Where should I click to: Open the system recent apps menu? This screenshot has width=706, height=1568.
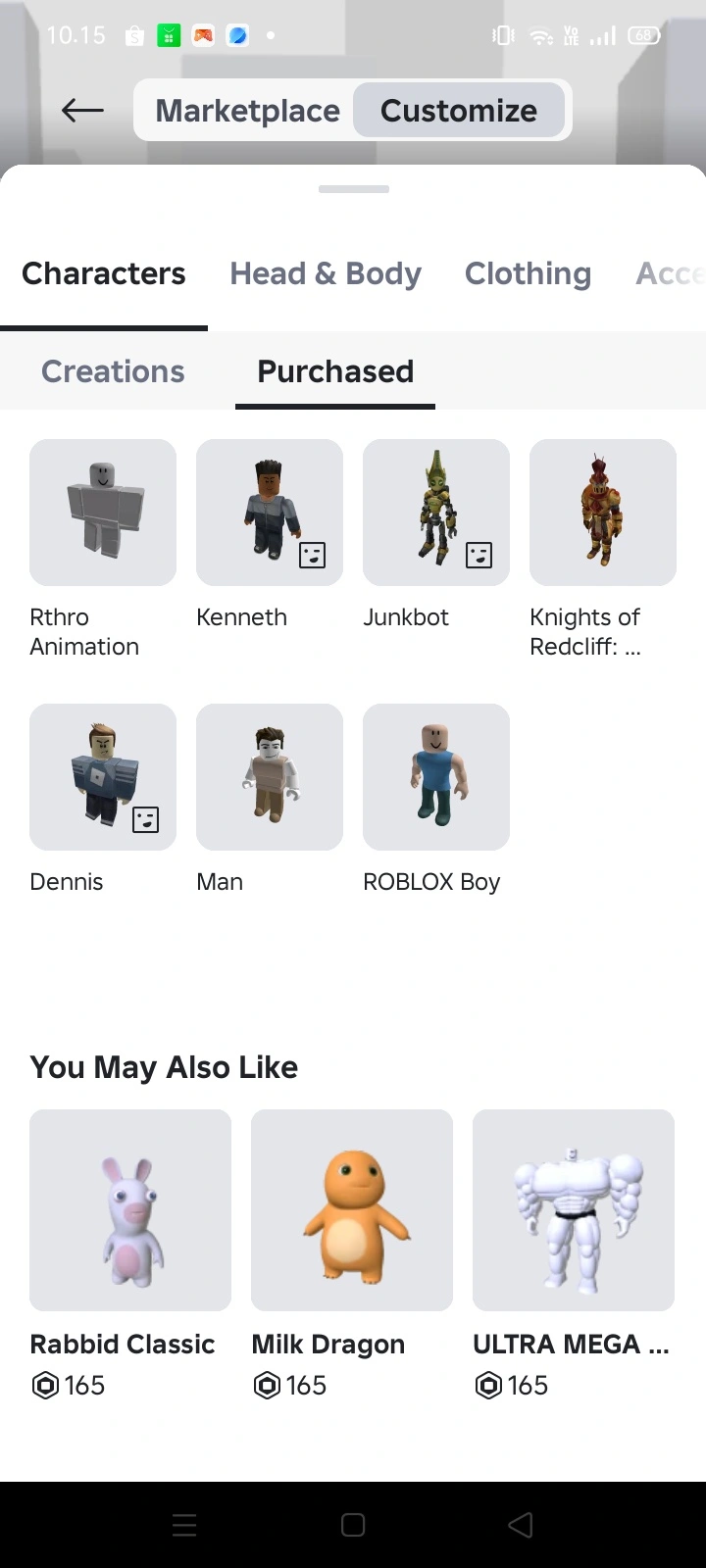tap(184, 1525)
